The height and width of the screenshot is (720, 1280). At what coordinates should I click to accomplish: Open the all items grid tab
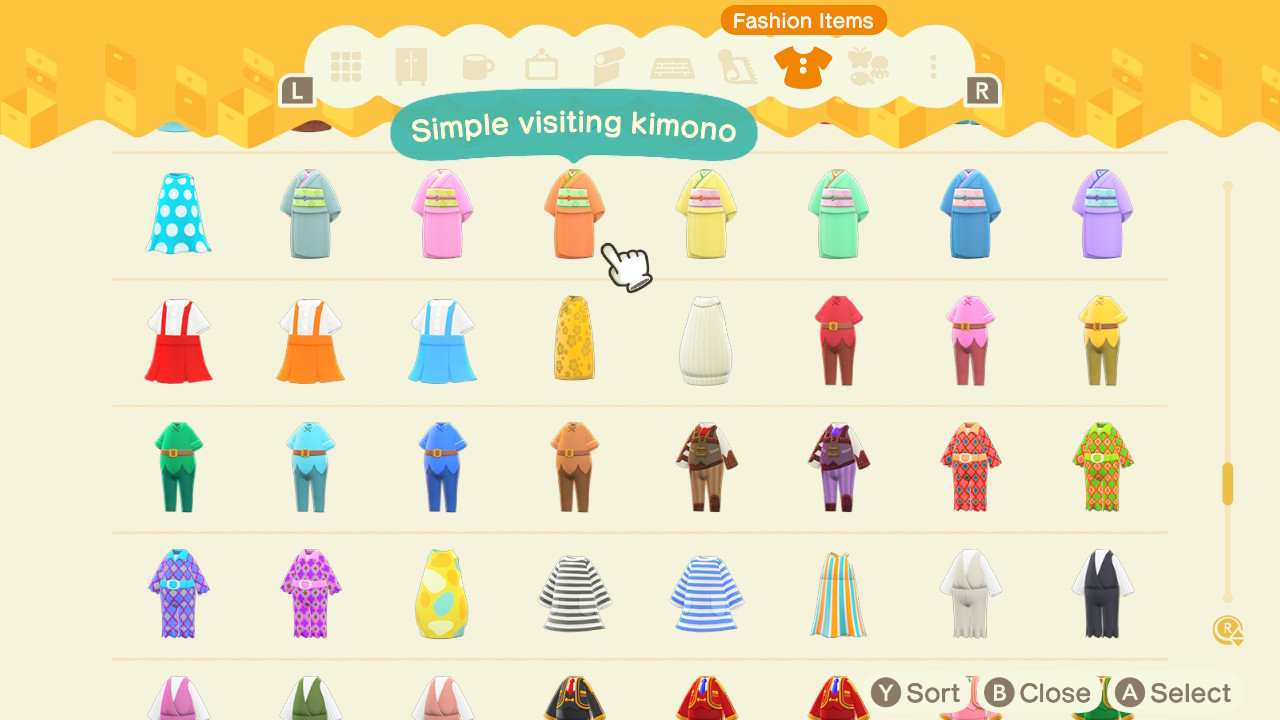tap(346, 67)
